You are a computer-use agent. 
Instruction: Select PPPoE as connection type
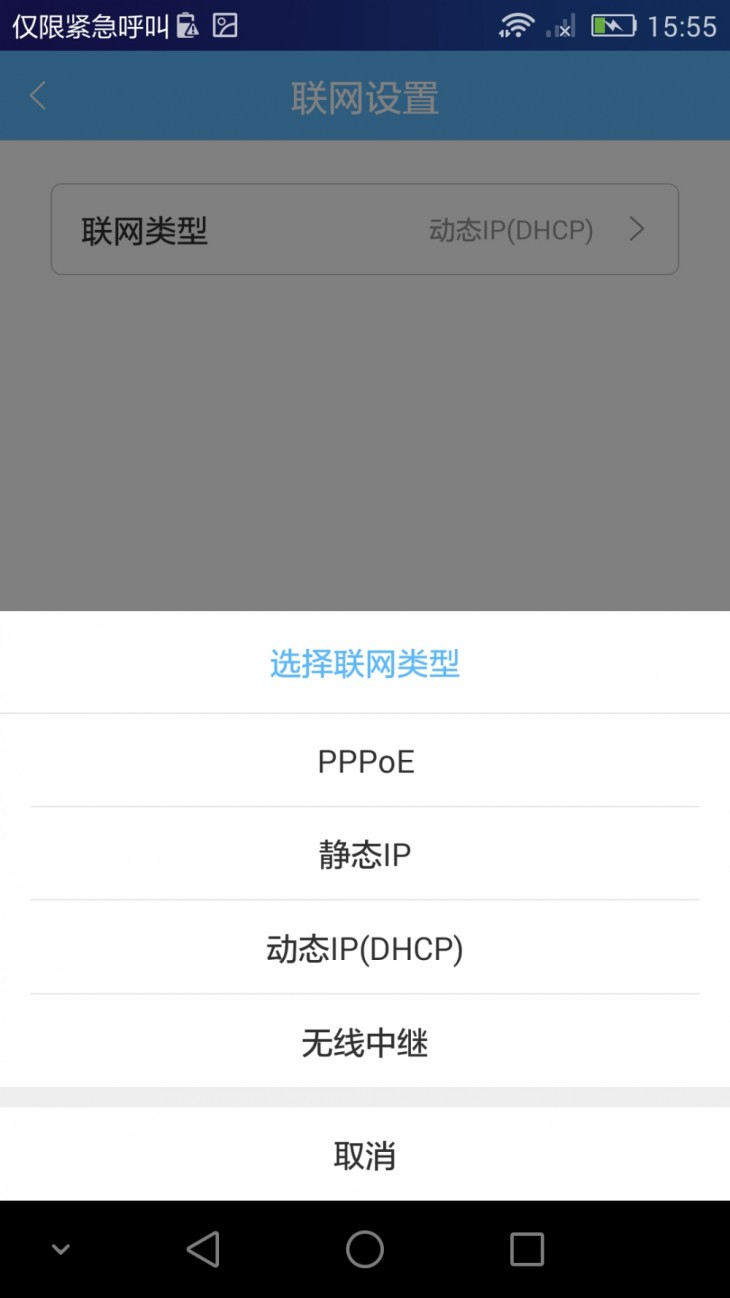pos(365,762)
